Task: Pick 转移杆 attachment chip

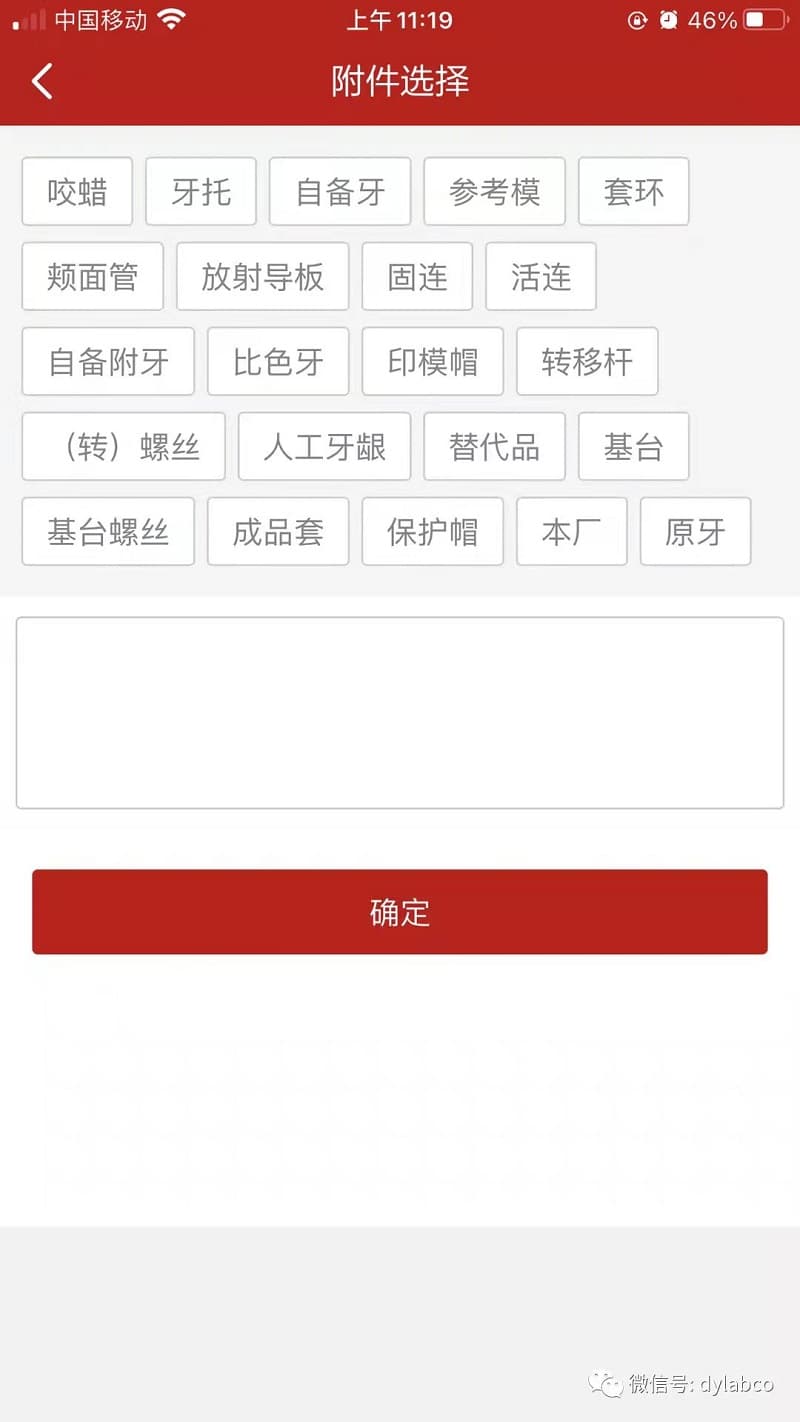Action: click(x=587, y=361)
